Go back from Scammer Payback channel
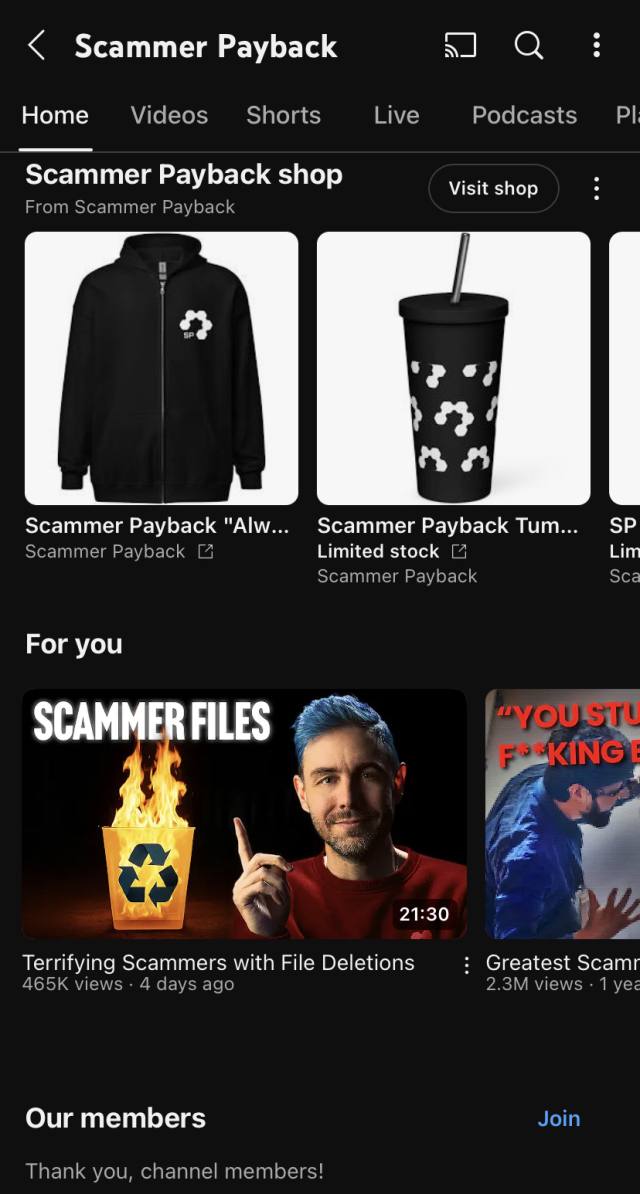The image size is (640, 1194). (37, 45)
